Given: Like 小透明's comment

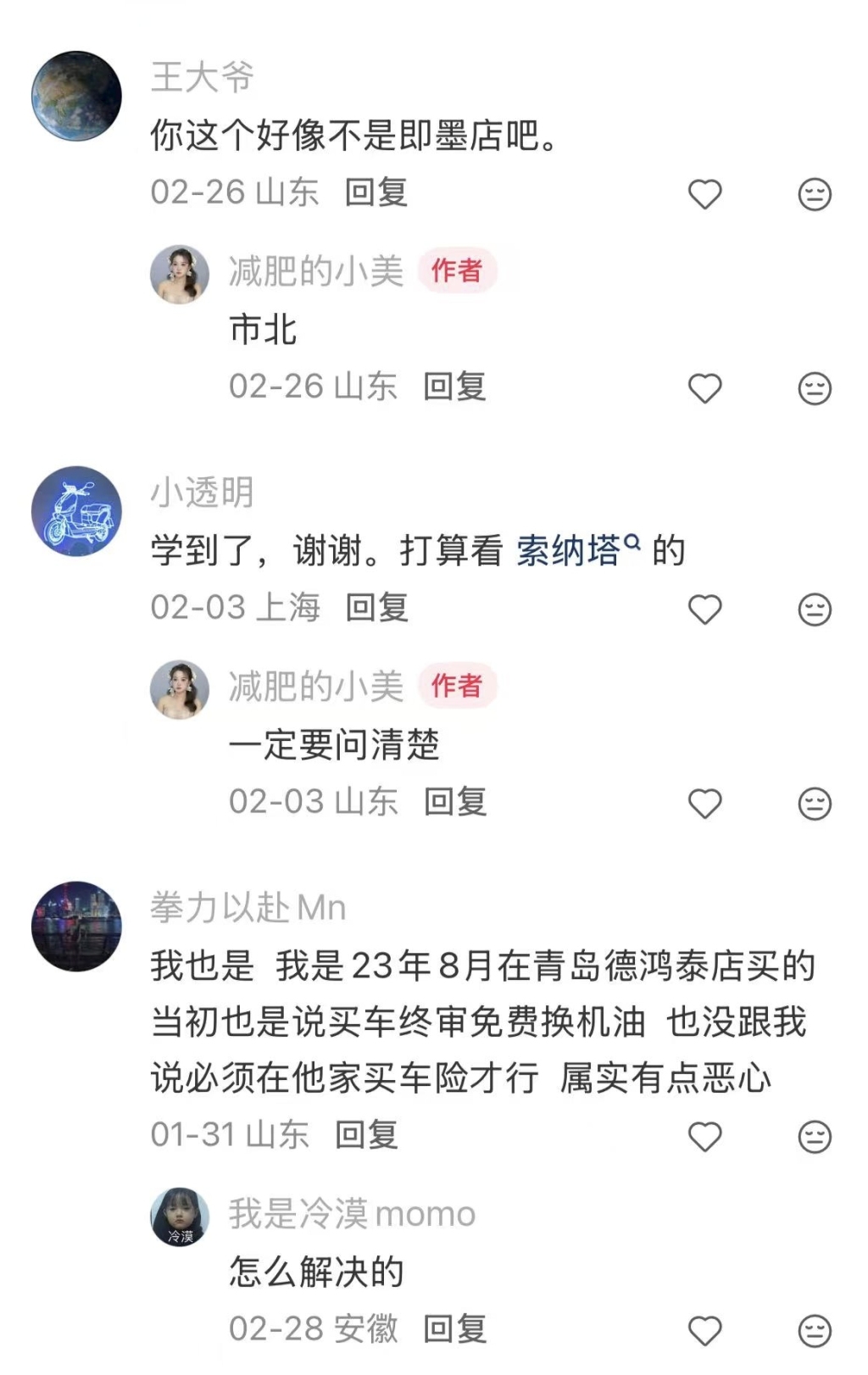Looking at the screenshot, I should (704, 610).
